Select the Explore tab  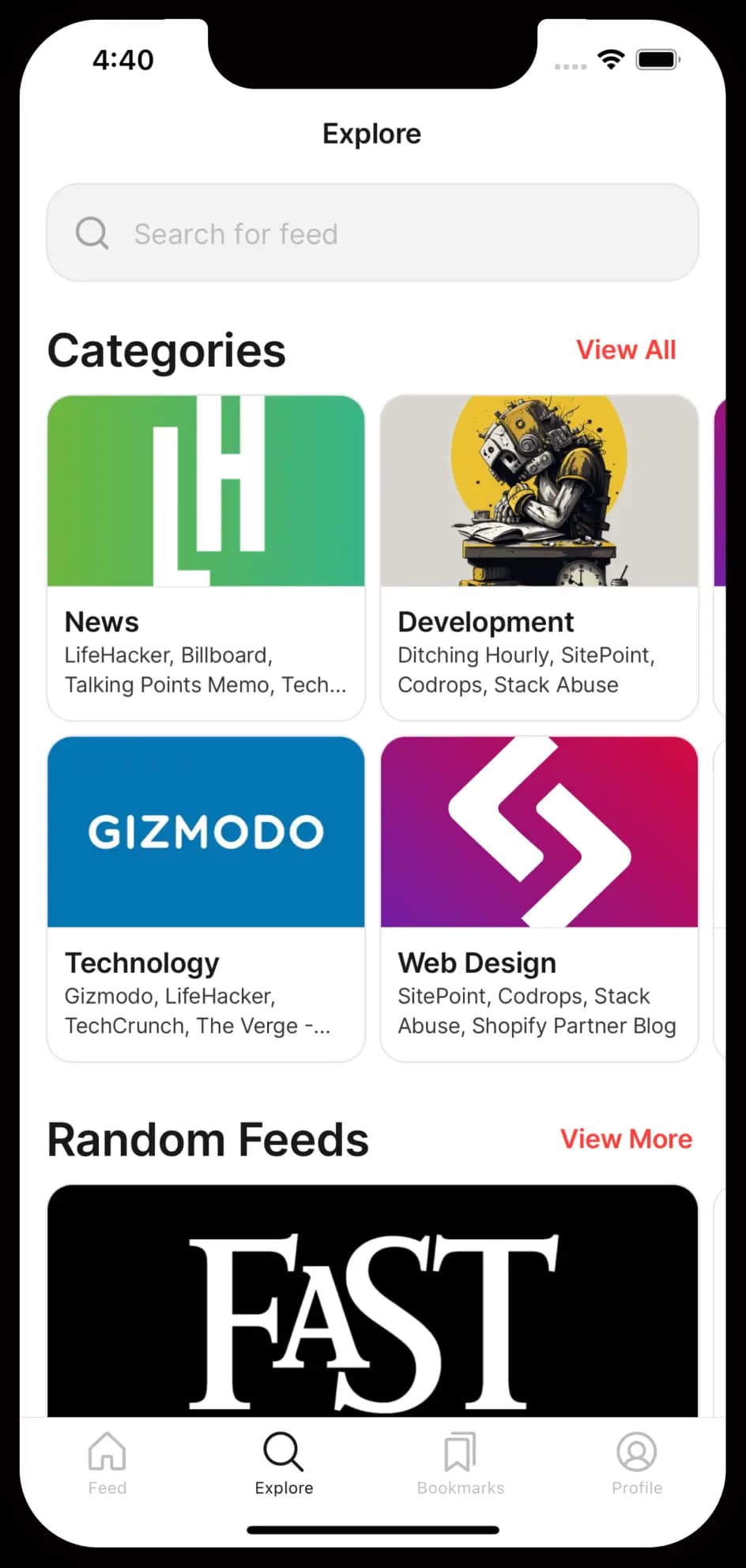pyautogui.click(x=284, y=1464)
